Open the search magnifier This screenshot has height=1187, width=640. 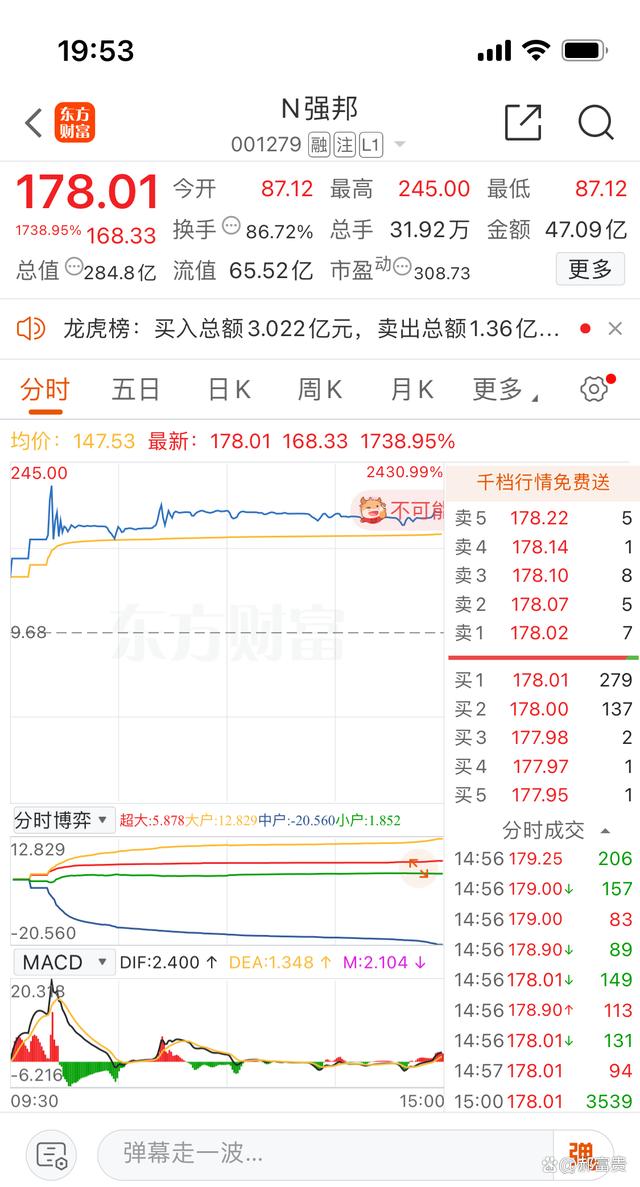point(596,123)
